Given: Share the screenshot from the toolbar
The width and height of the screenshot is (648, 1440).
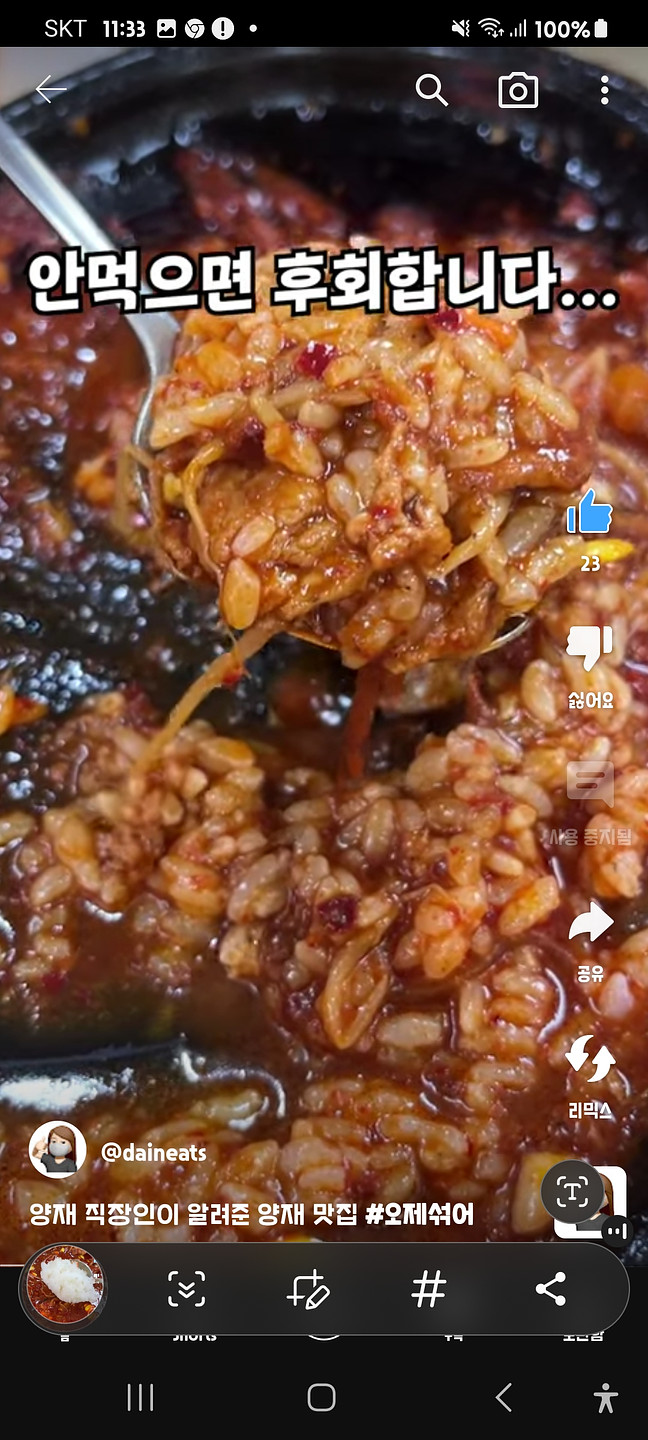Looking at the screenshot, I should (x=551, y=1289).
